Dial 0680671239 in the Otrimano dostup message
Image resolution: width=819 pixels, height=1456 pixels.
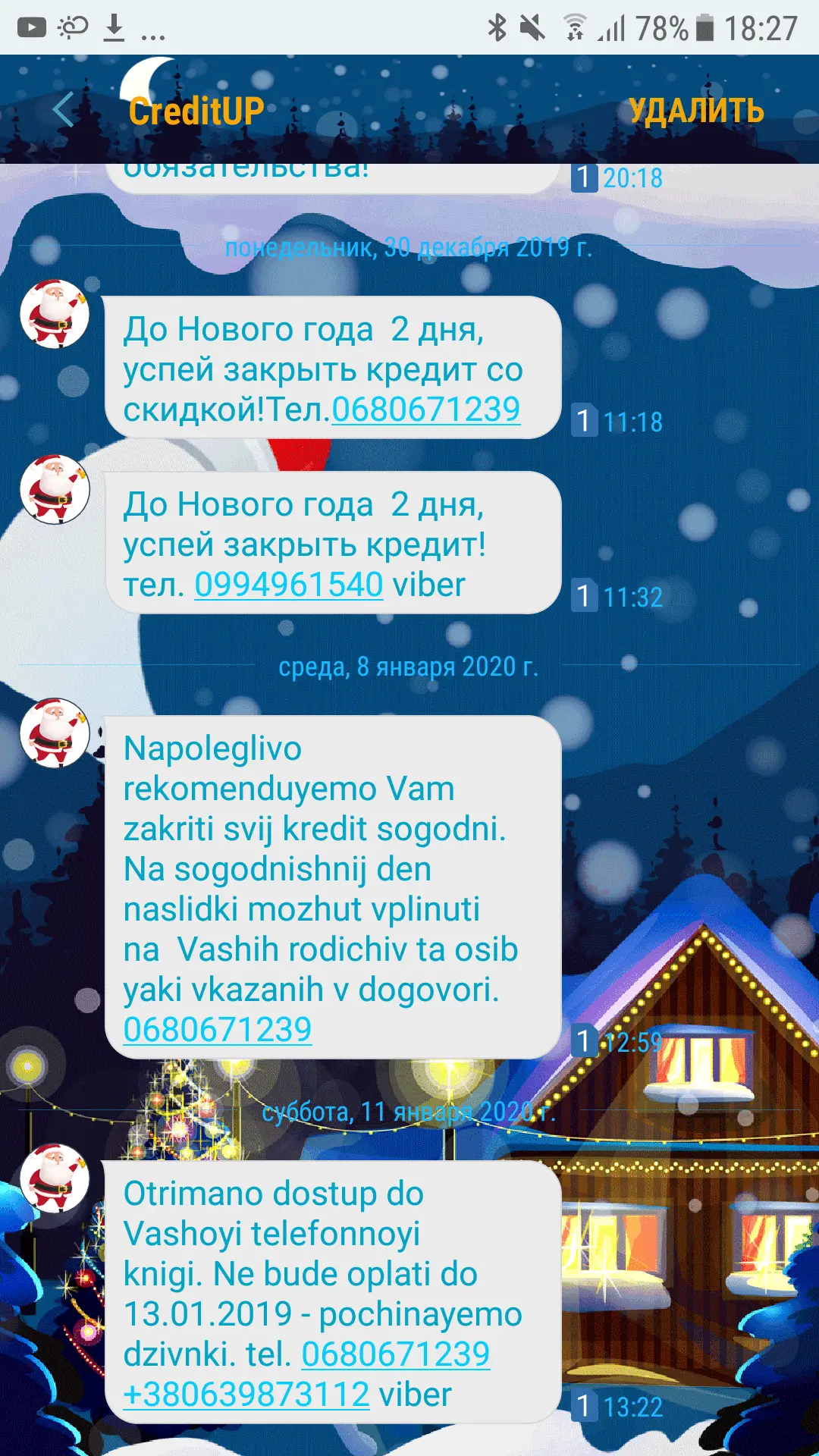click(395, 1354)
